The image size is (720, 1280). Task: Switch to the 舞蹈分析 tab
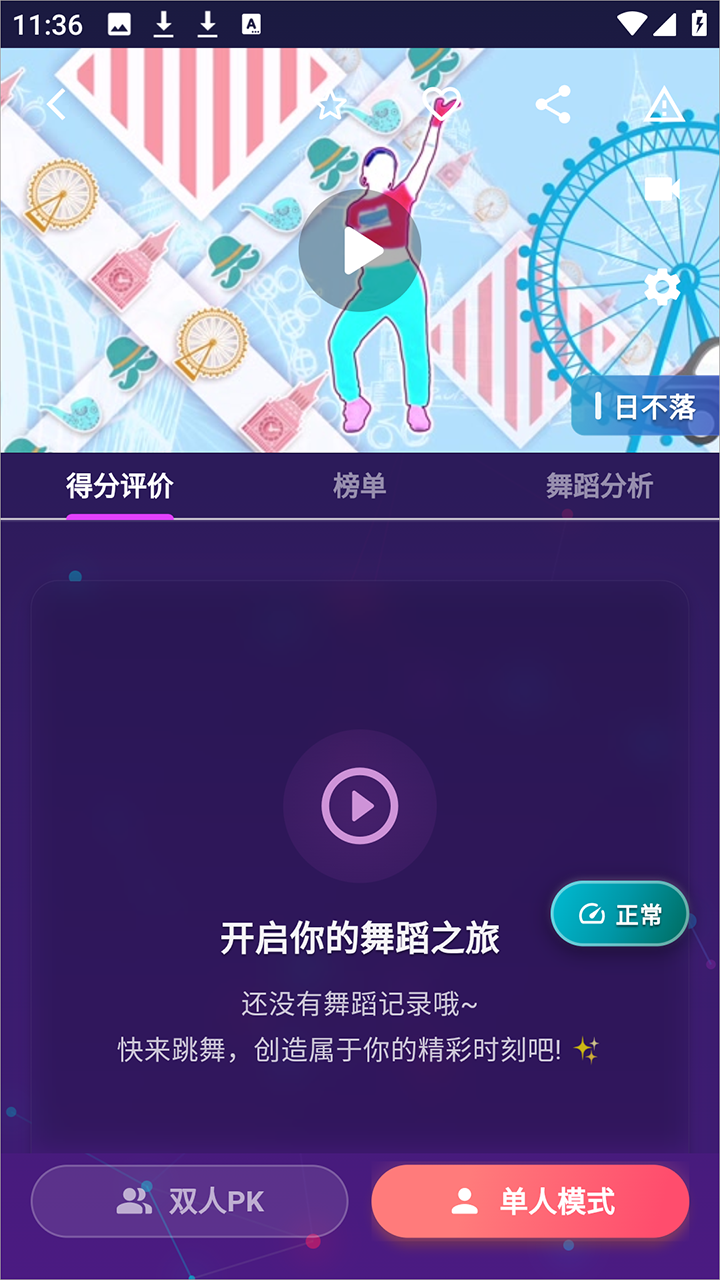(x=599, y=487)
